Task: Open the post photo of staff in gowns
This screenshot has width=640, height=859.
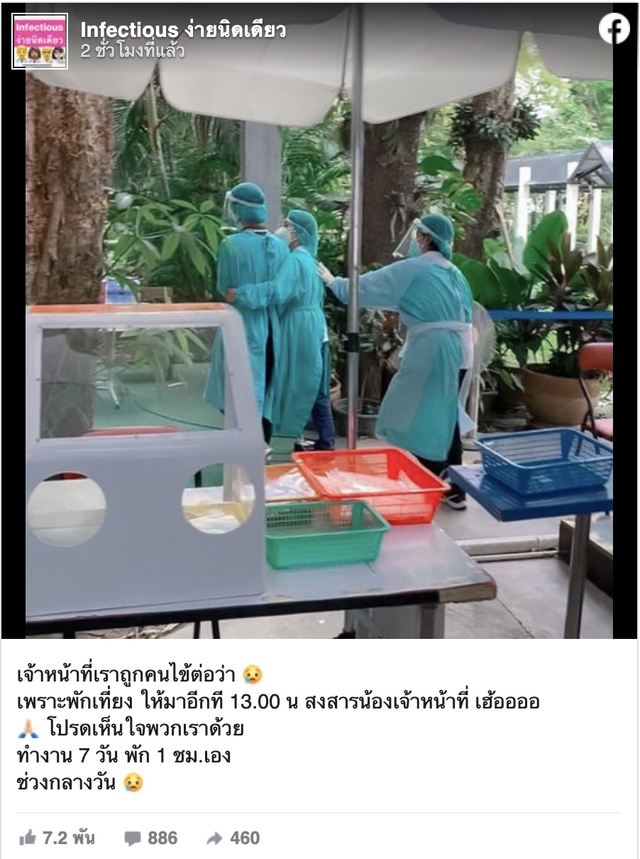Action: [x=320, y=330]
